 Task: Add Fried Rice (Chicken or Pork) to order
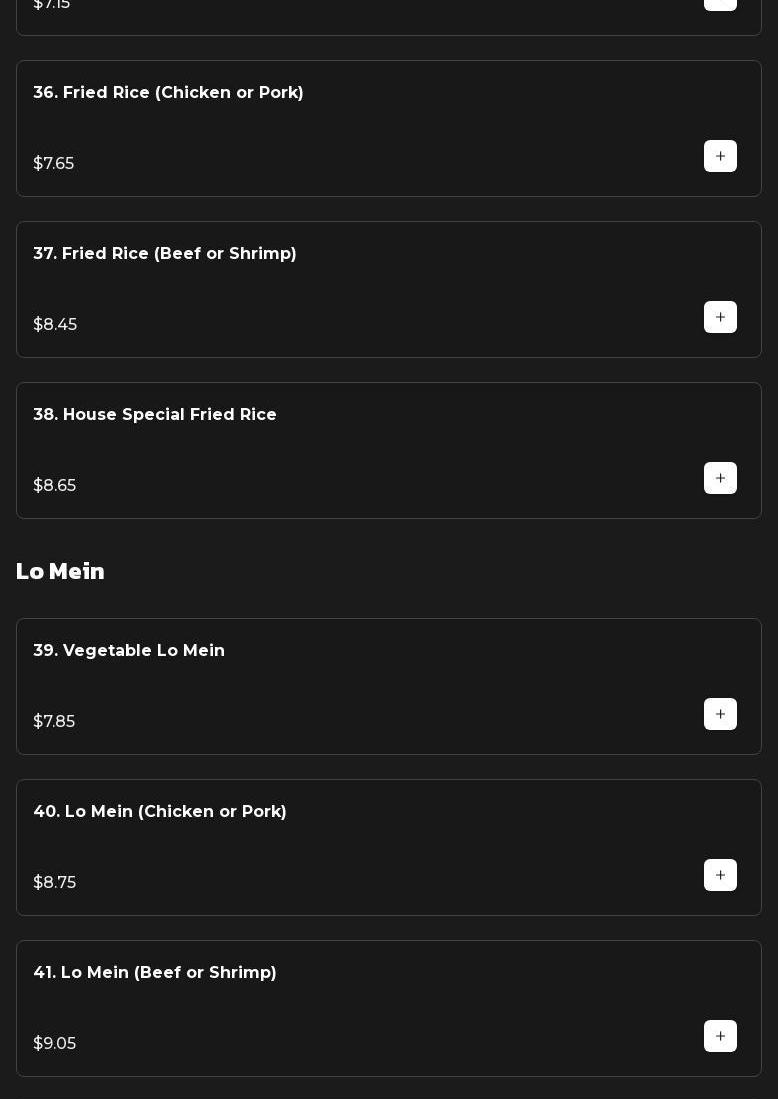[720, 156]
